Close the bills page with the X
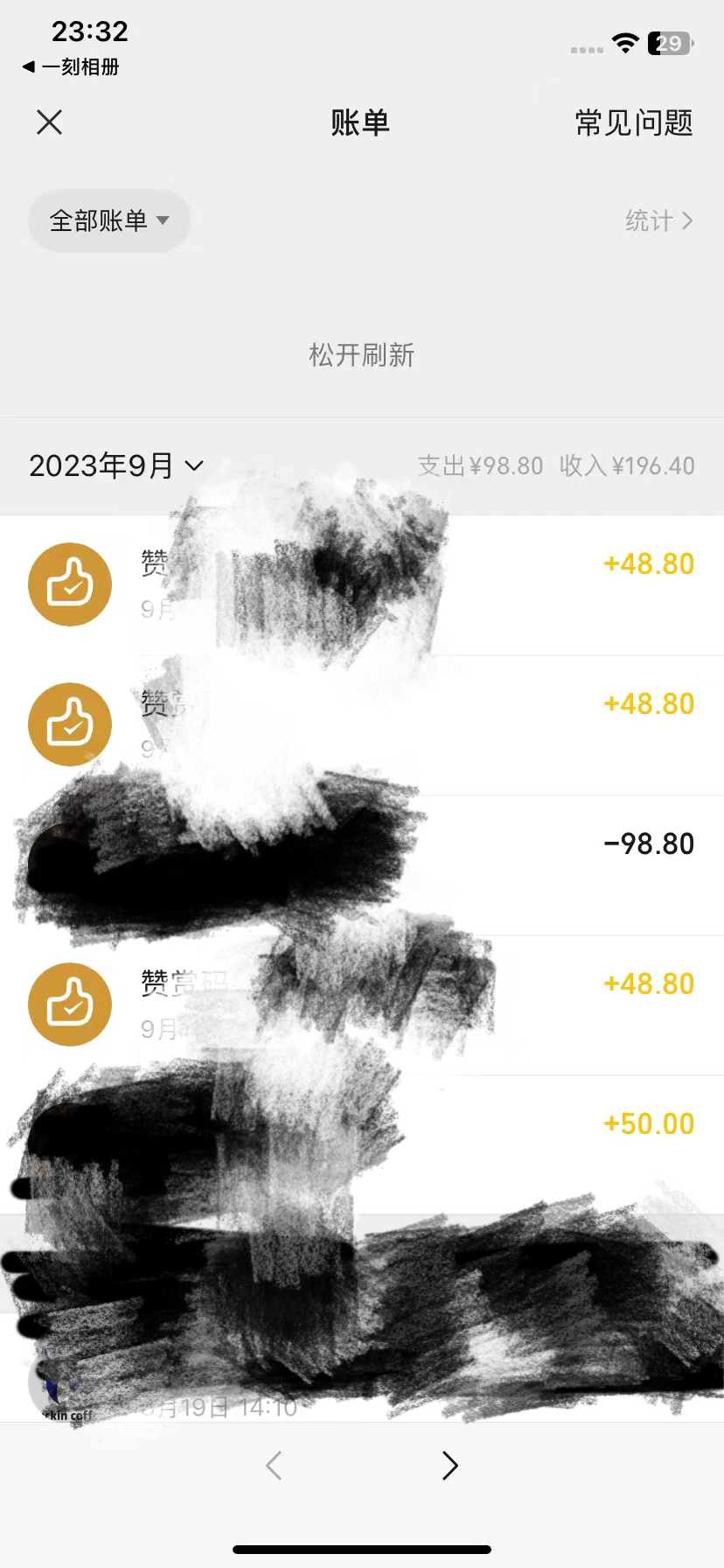Screen dimensions: 724x1568 point(50,122)
